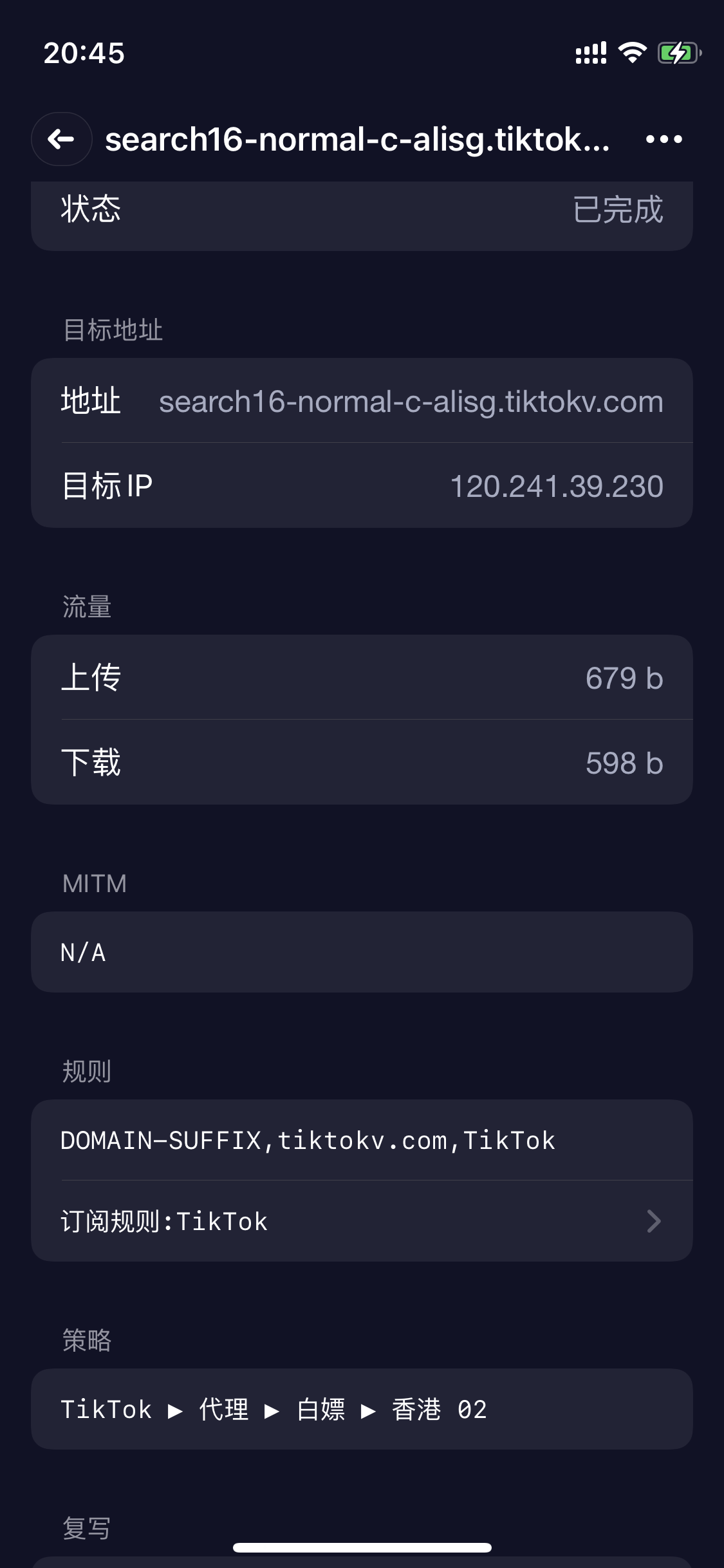Screen dimensions: 724x1568
Task: Select the 香港 02 proxy node
Action: [439, 1408]
